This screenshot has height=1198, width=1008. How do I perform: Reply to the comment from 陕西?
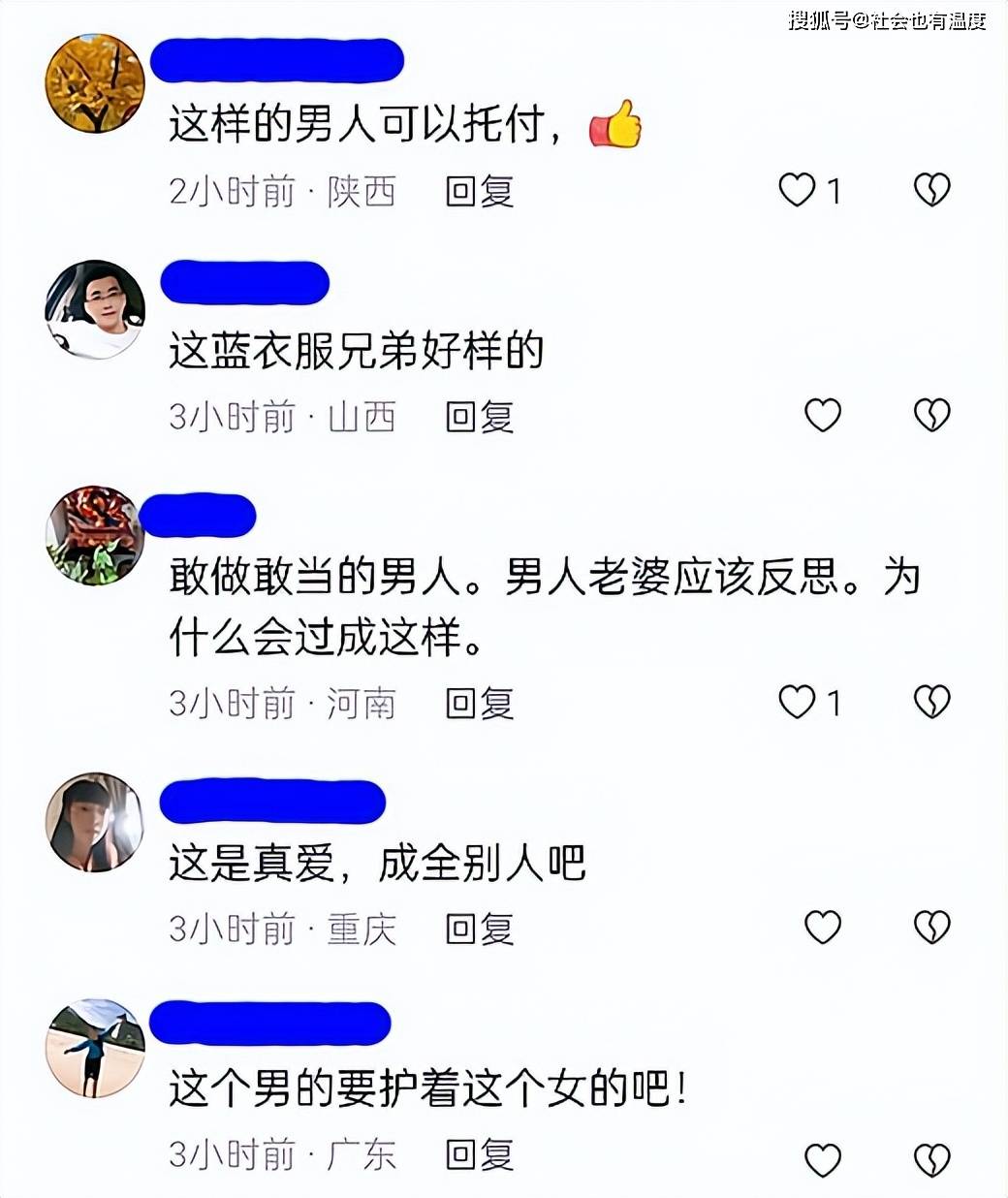click(479, 191)
